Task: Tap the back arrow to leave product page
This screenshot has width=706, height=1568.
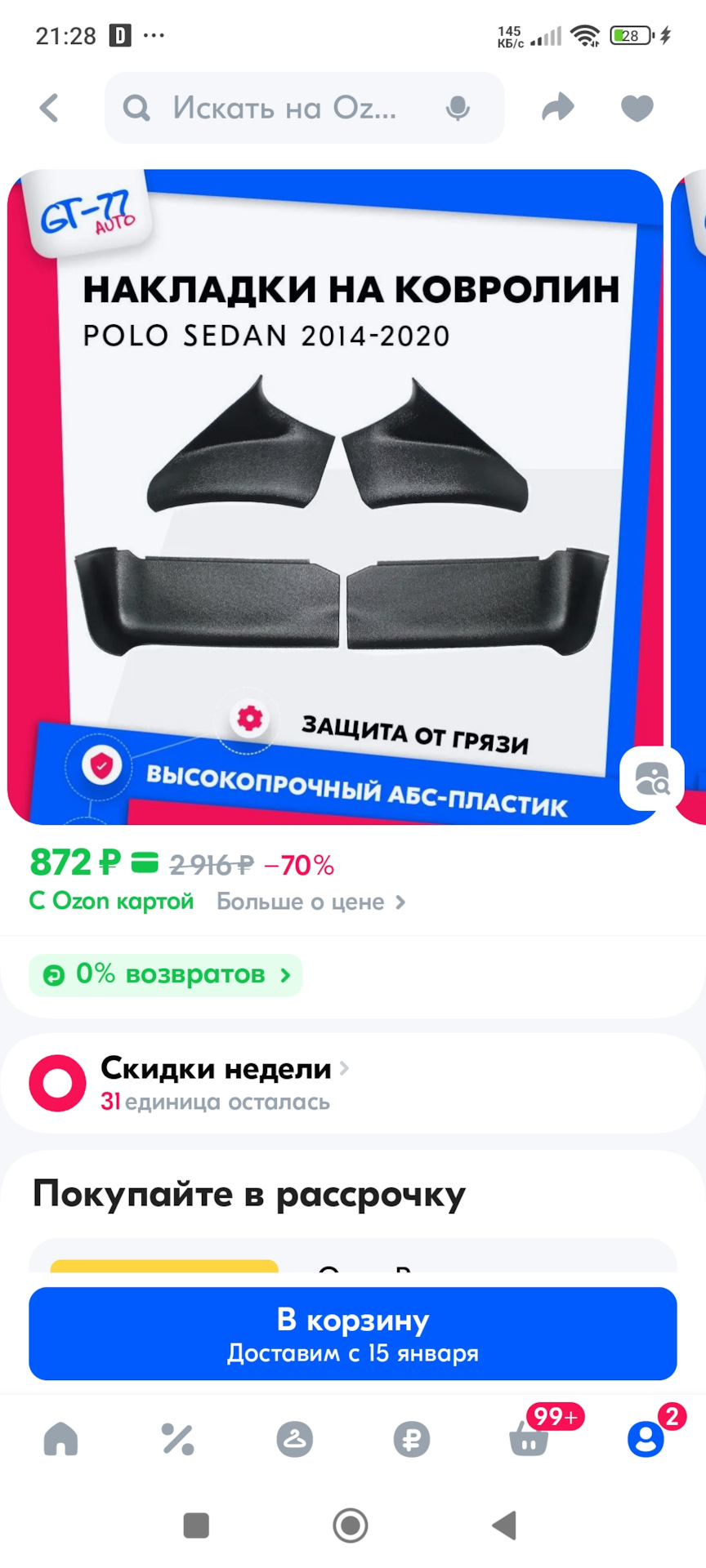Action: (x=49, y=107)
